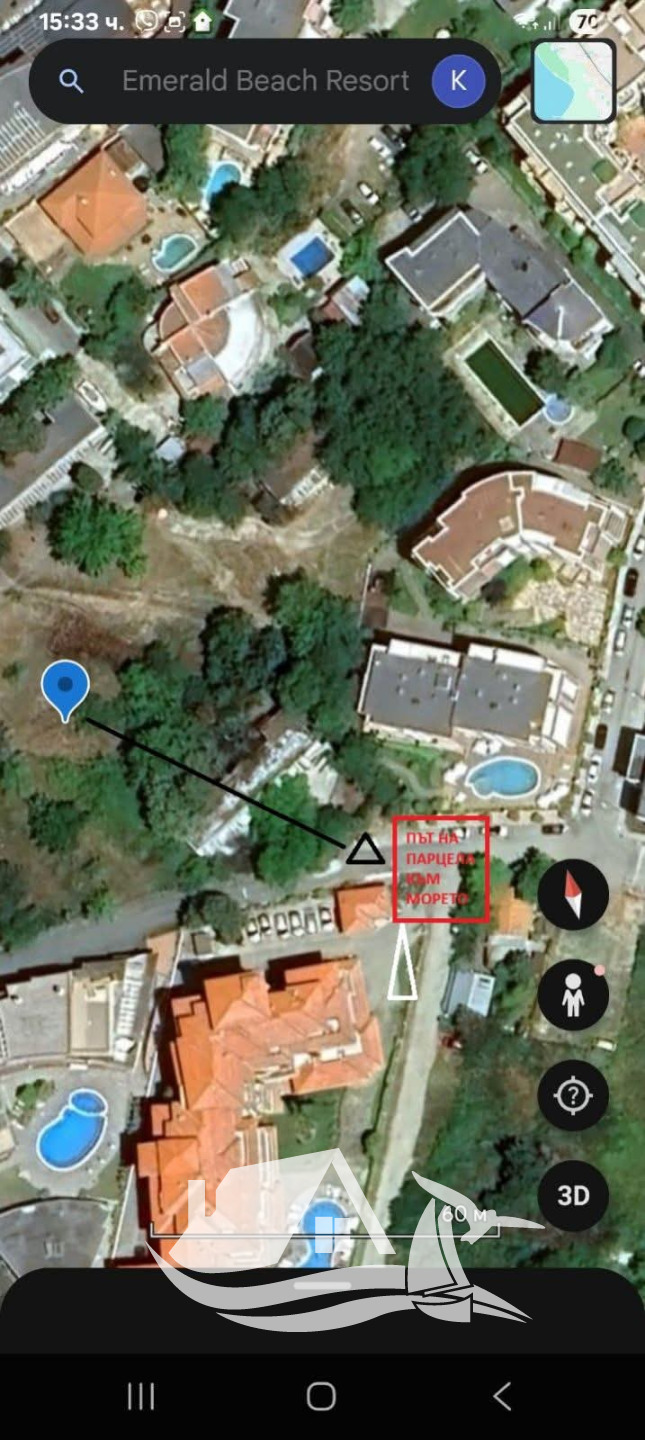
Task: Open recent apps from the navigation bar
Action: coord(141,1396)
